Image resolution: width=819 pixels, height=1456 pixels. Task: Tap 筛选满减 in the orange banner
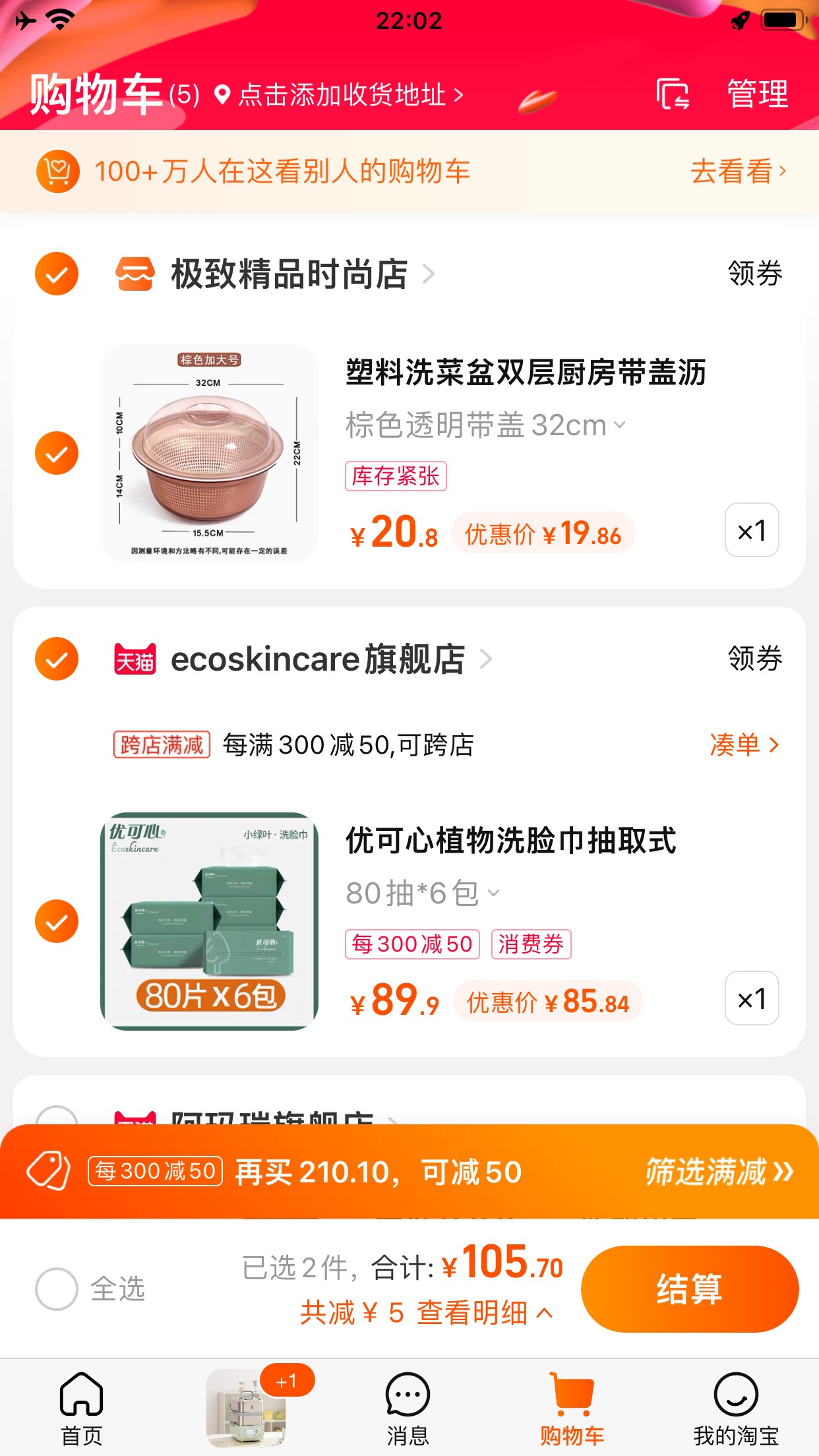(719, 1172)
